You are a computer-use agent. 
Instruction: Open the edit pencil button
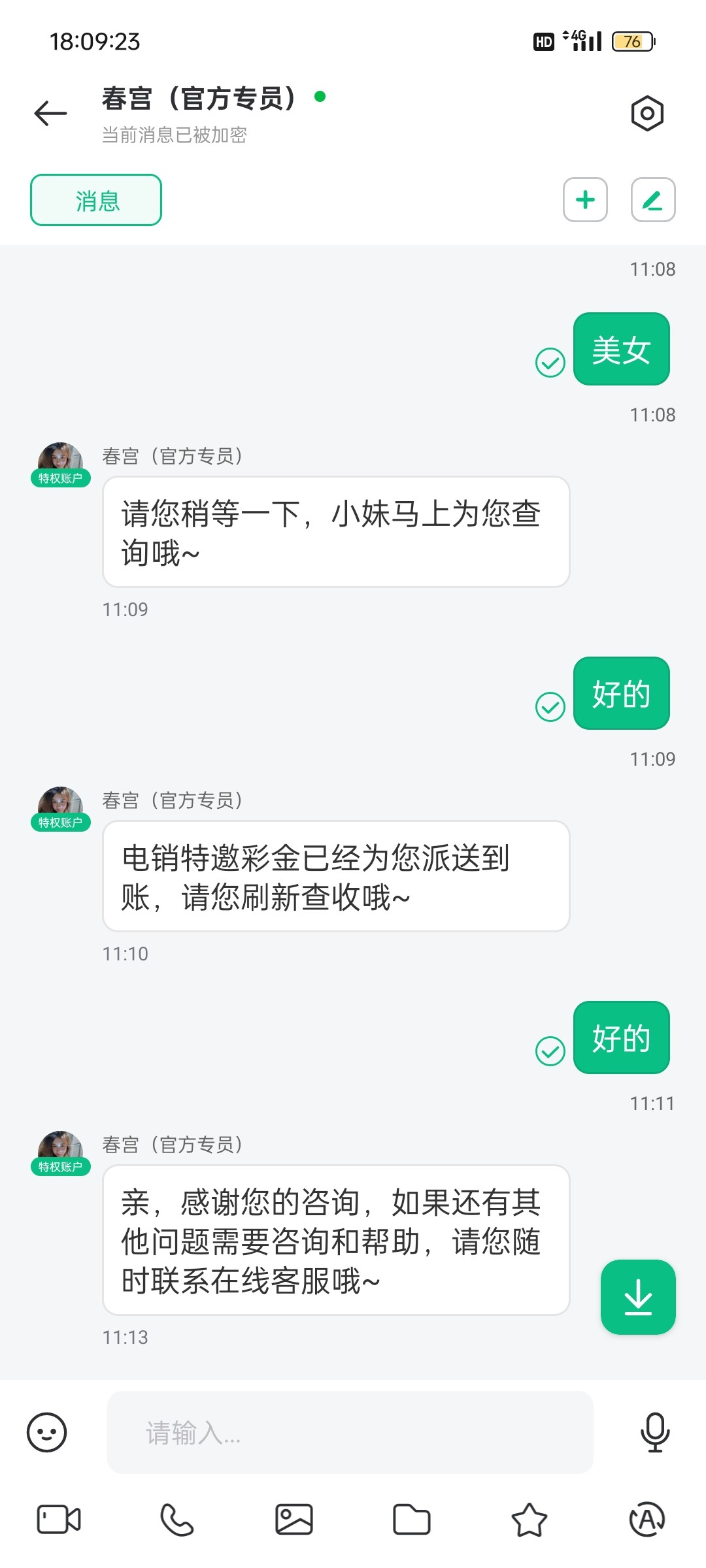(652, 200)
